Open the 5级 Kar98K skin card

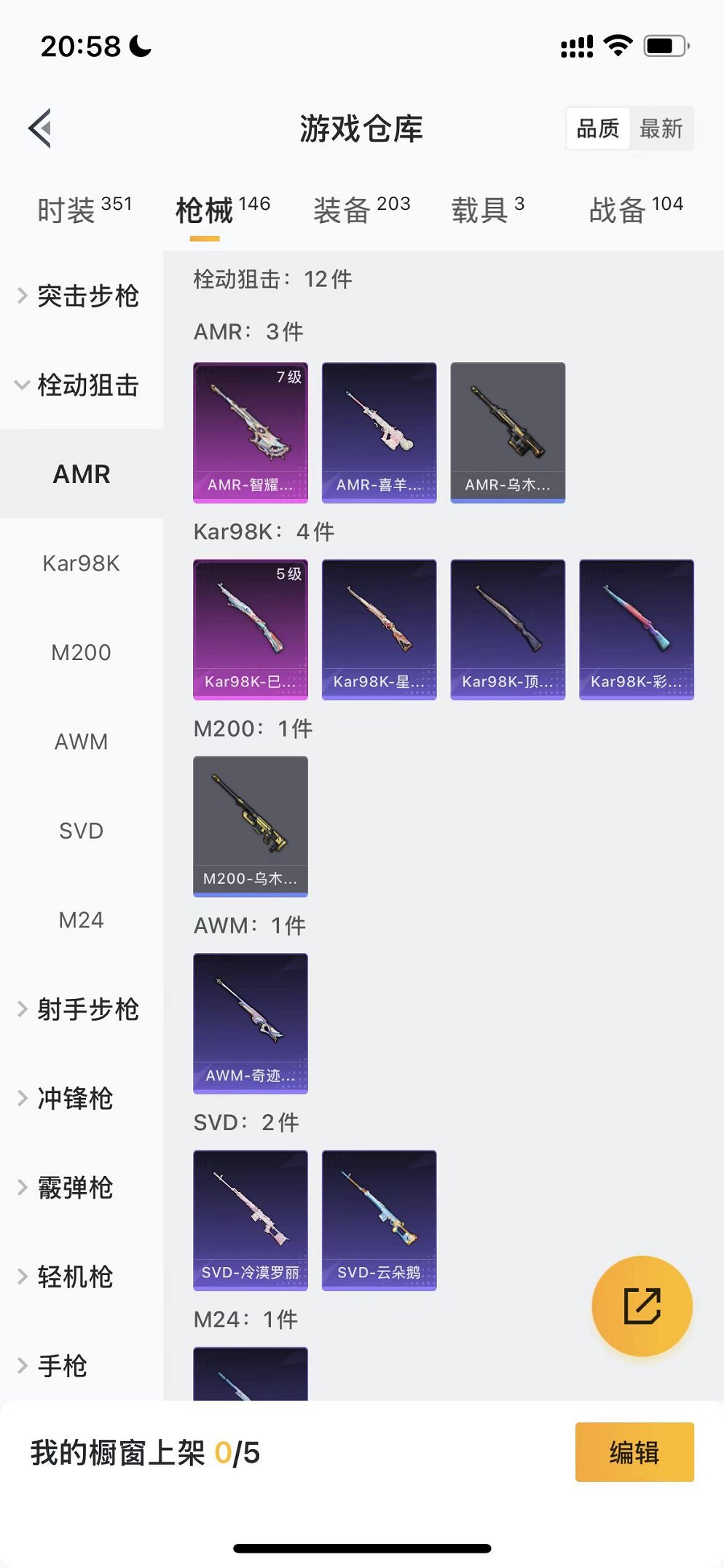point(250,629)
